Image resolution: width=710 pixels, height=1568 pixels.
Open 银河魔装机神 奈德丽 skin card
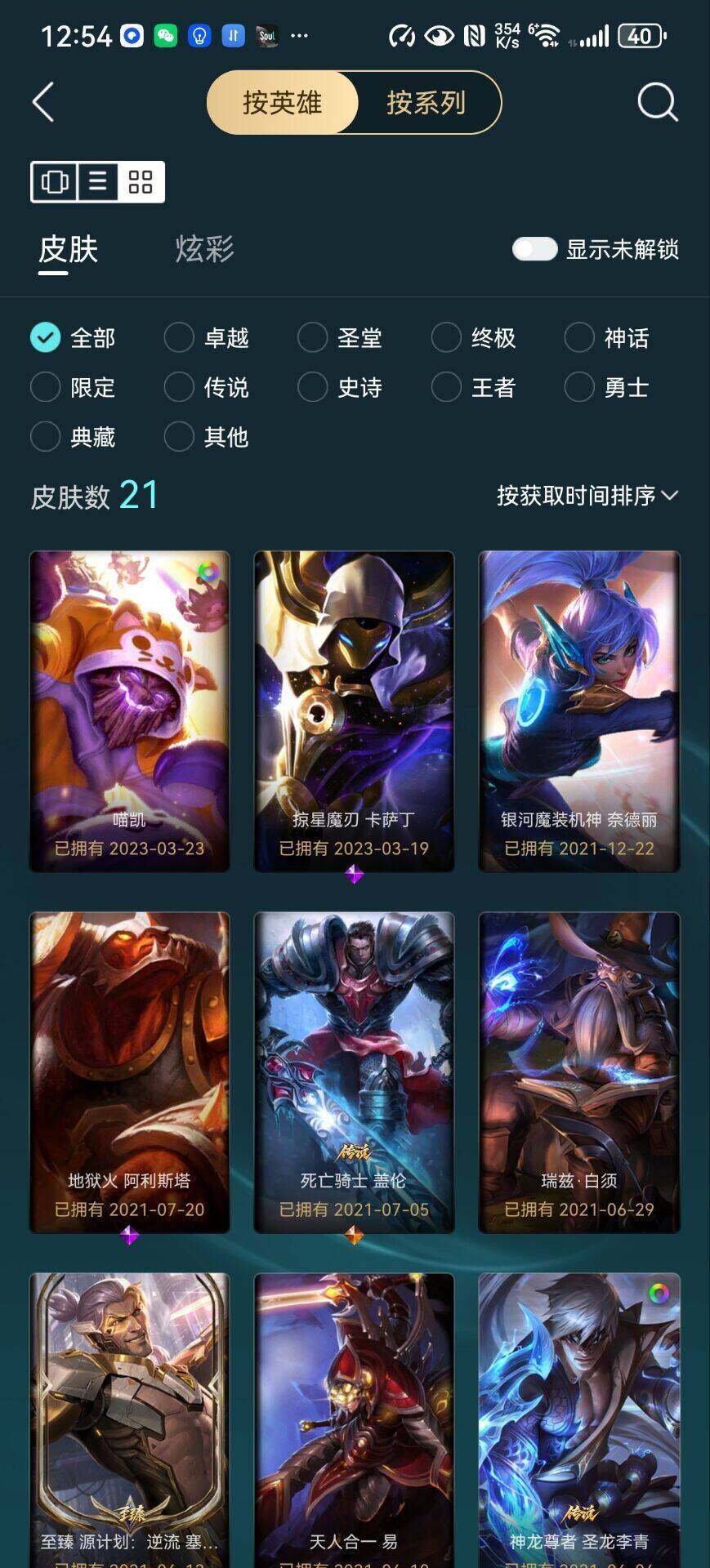(579, 711)
